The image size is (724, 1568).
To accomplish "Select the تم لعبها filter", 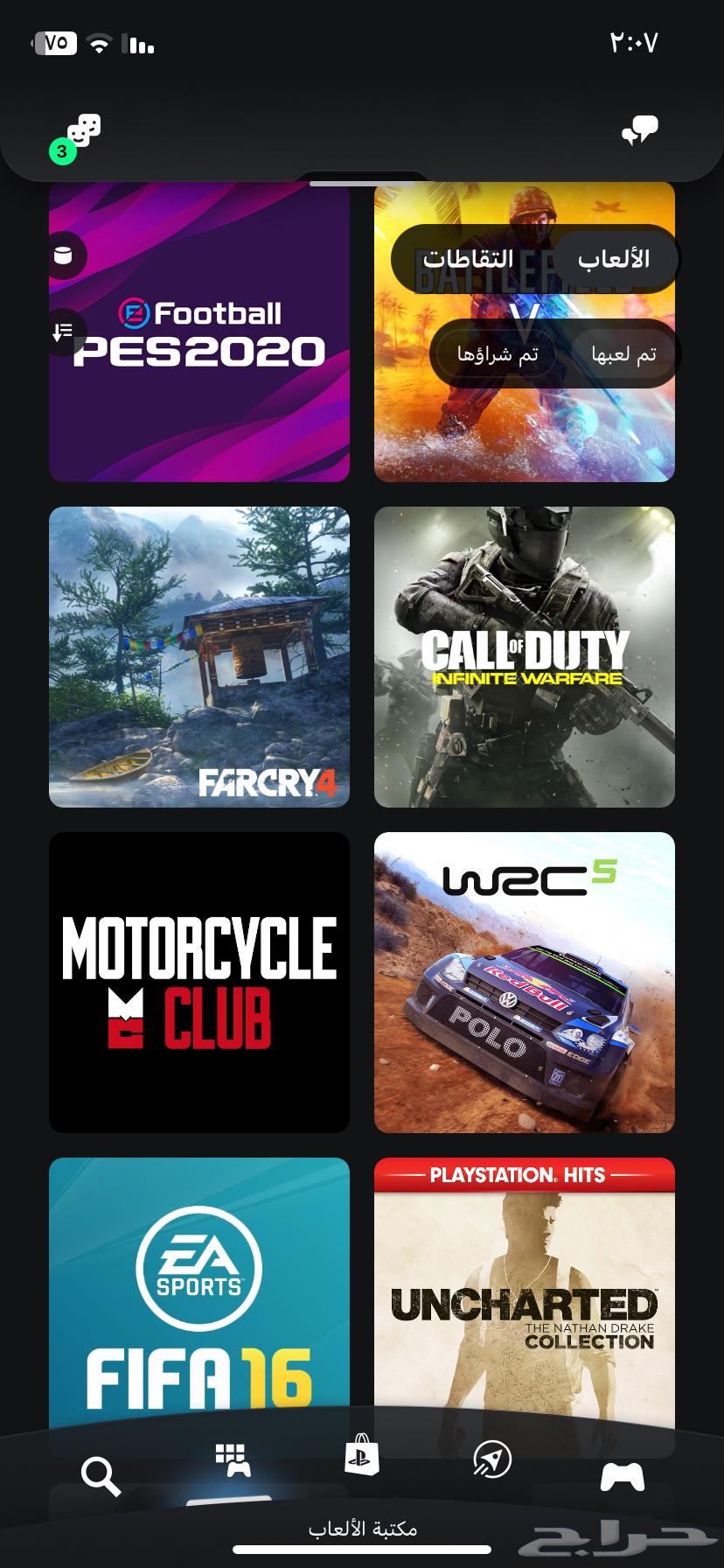I will pos(623,354).
